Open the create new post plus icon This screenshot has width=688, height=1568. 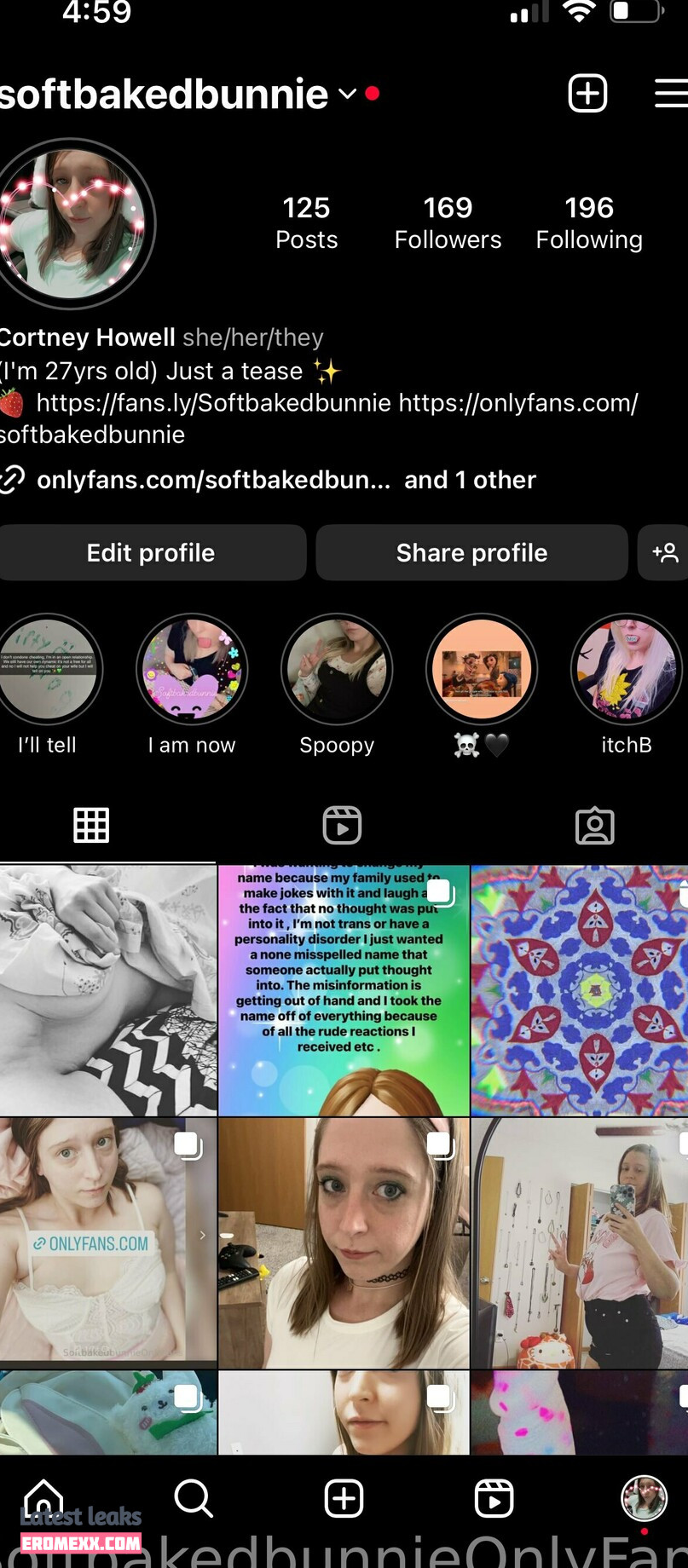pyautogui.click(x=587, y=93)
